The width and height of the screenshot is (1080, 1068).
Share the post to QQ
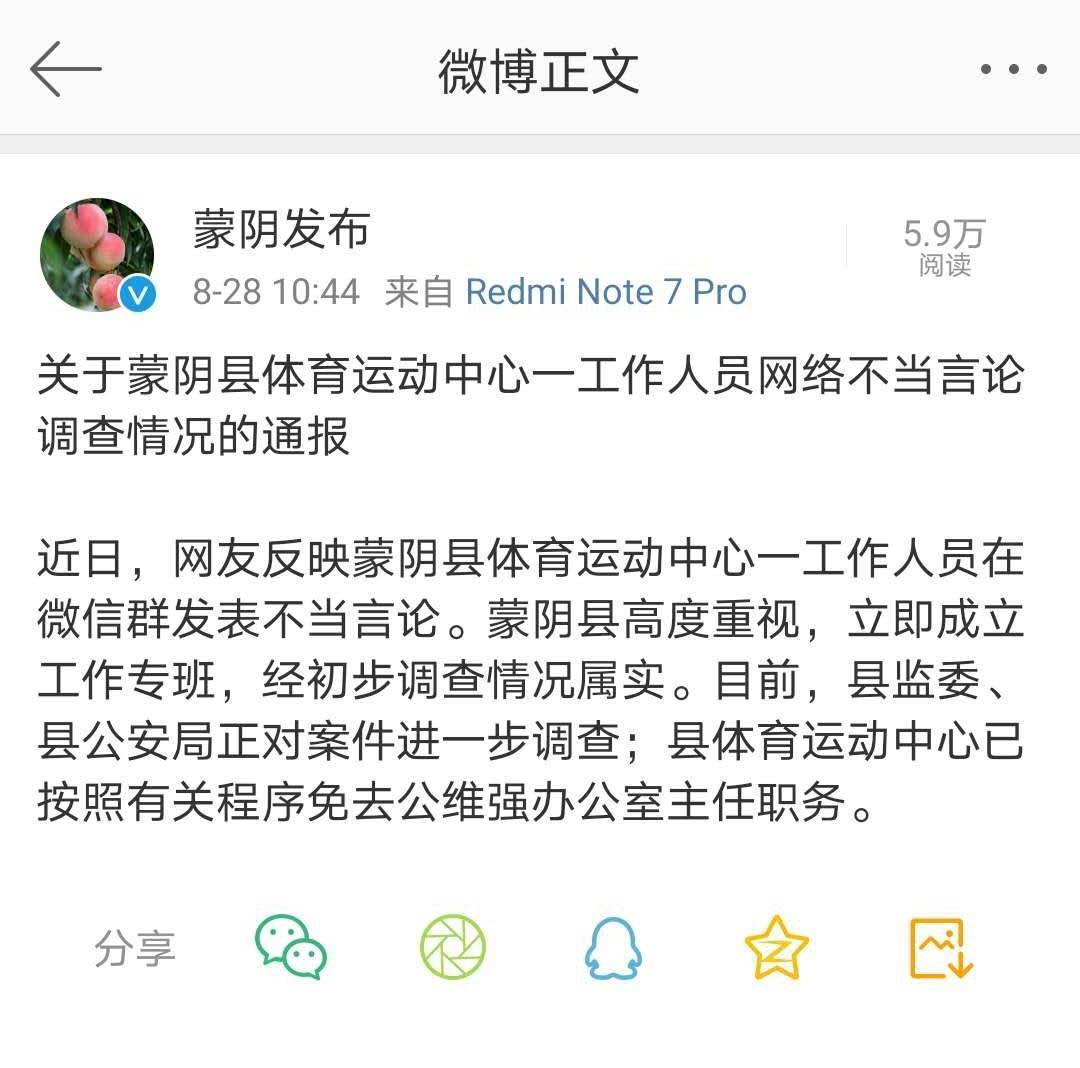tap(613, 947)
